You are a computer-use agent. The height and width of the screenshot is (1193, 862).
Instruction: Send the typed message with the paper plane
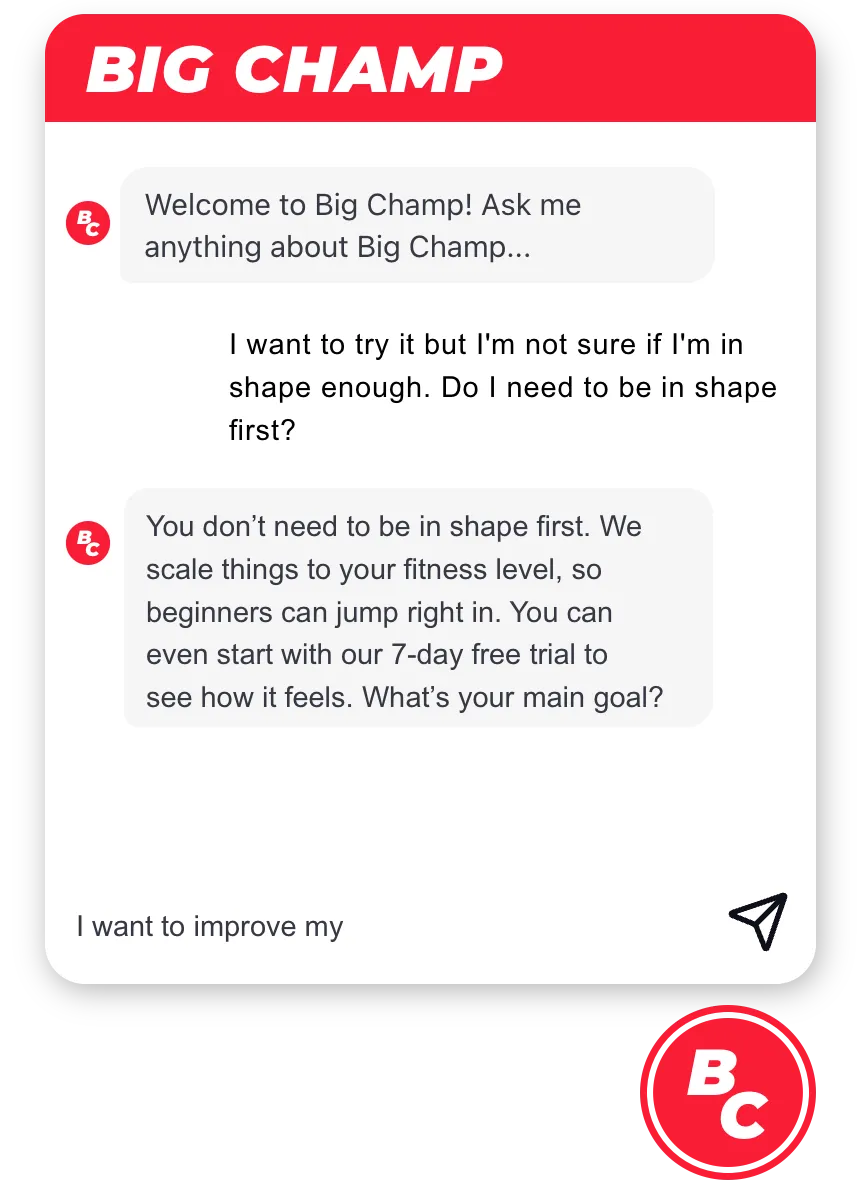758,921
